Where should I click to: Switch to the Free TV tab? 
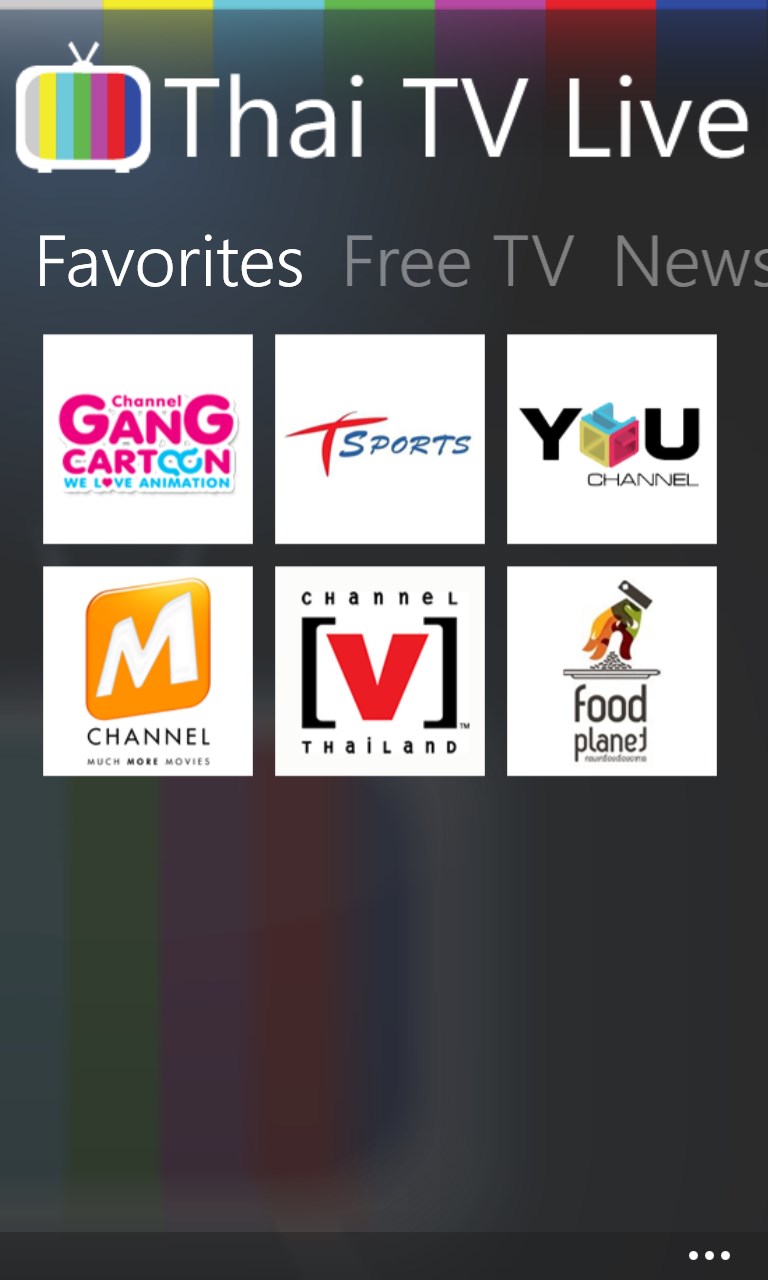point(458,262)
